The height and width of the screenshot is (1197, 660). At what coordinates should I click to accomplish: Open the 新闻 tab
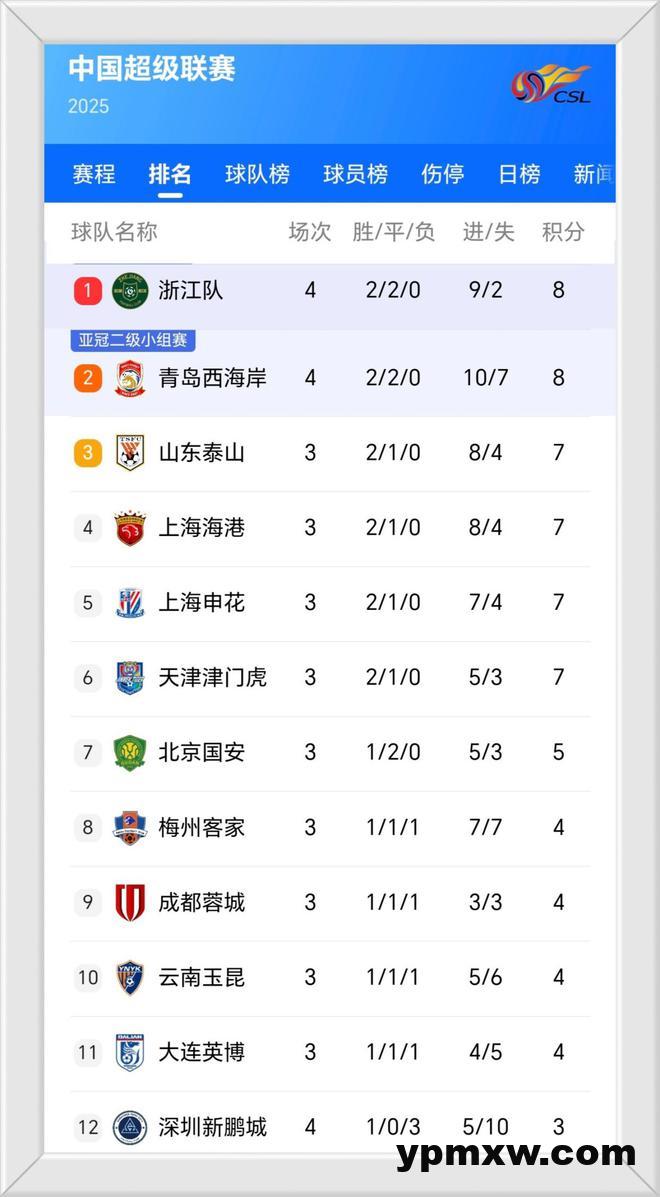[x=594, y=174]
